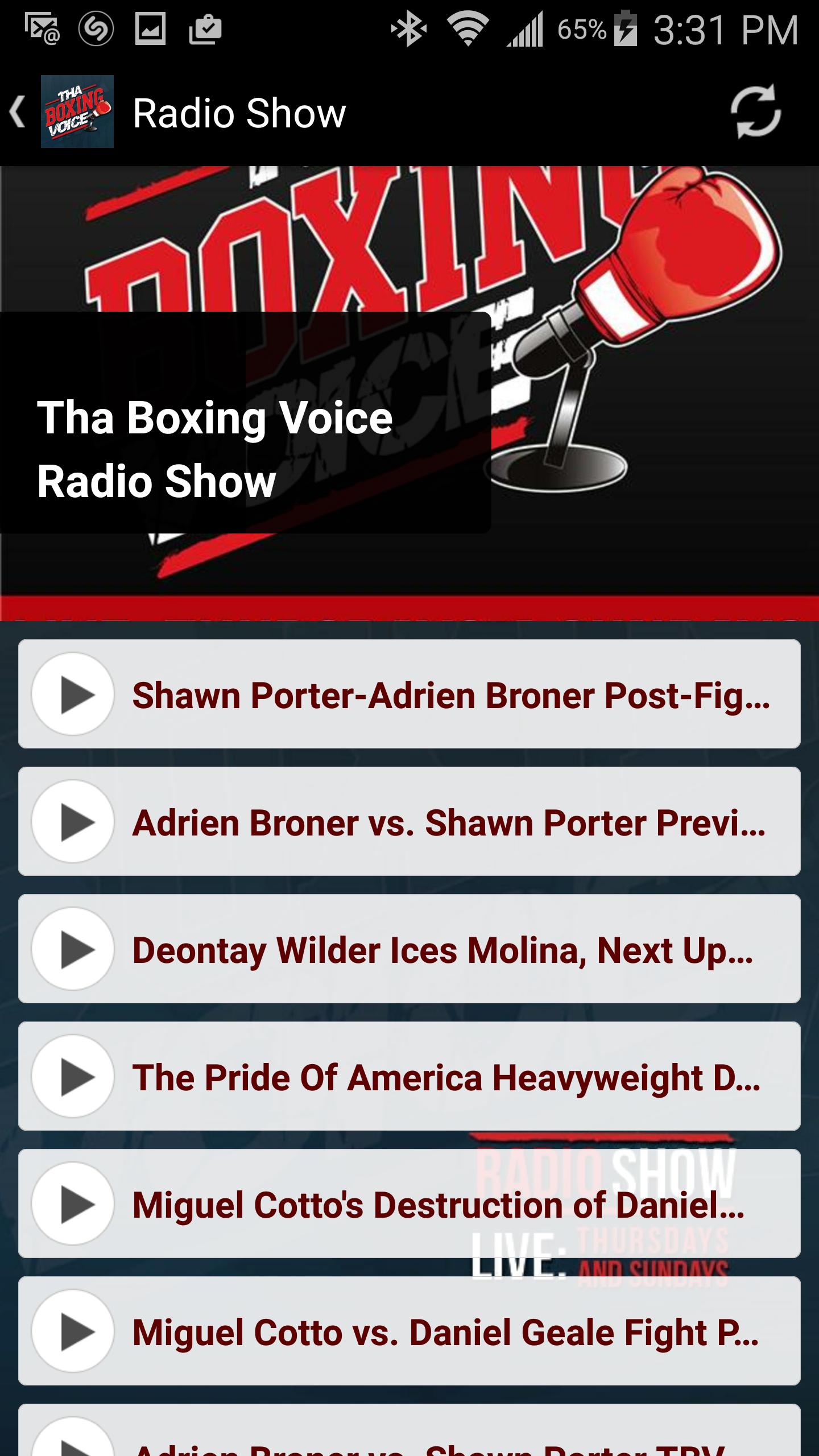Open Tha Boxing Voice logo in the header
Screen dimensions: 819x1456
point(77,111)
